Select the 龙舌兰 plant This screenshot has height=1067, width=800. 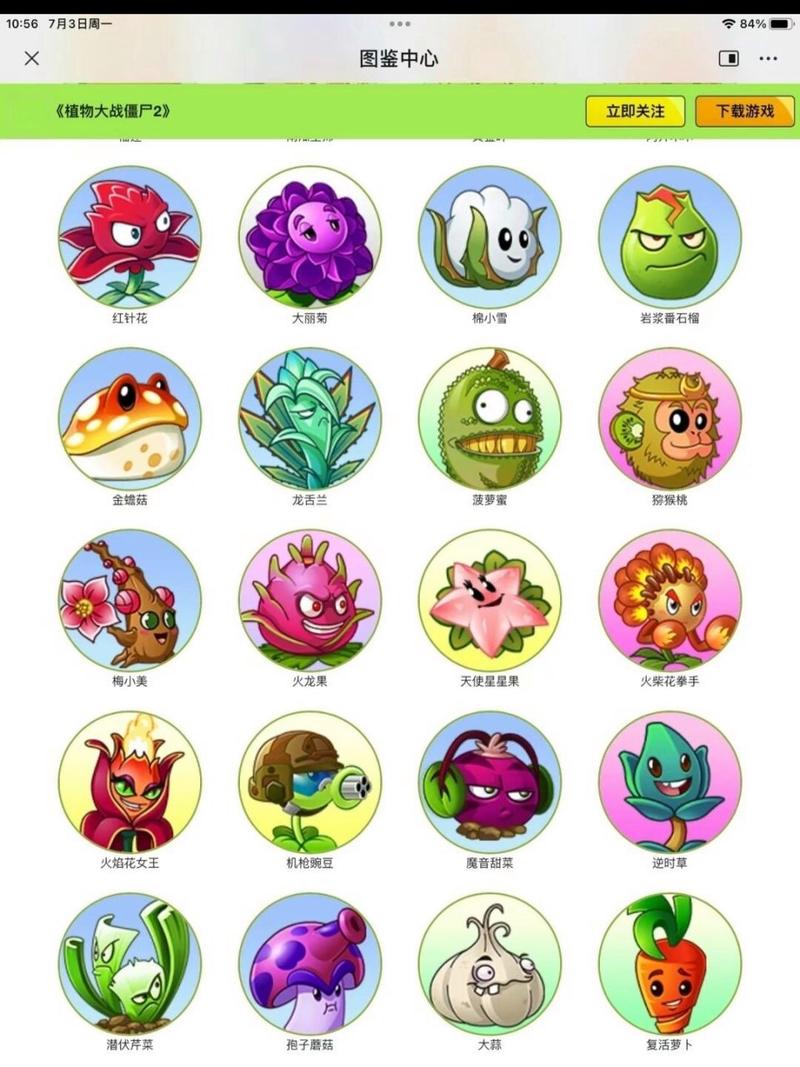[310, 418]
